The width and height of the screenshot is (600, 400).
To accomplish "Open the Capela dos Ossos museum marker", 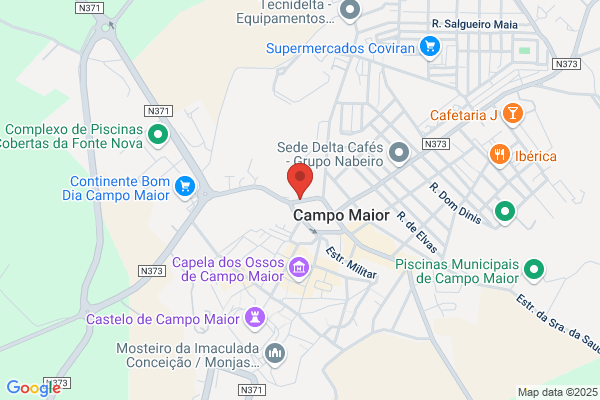I will tap(299, 268).
